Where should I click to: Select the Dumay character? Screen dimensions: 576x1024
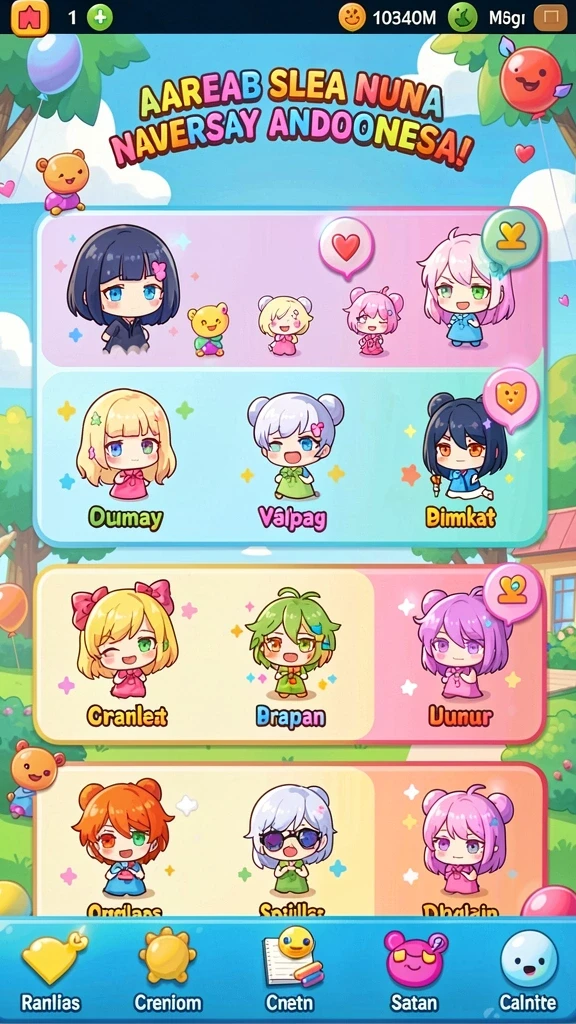click(x=126, y=457)
